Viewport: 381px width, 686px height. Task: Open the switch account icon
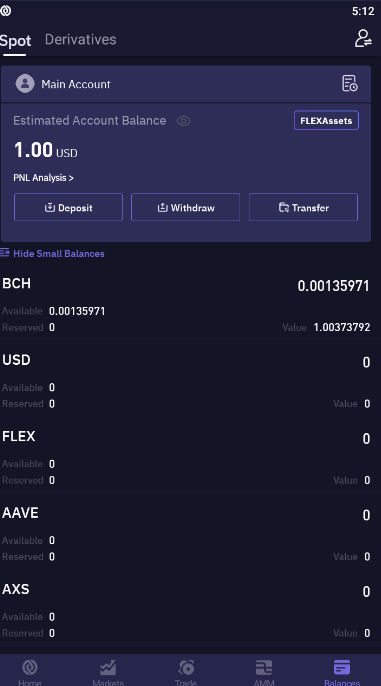click(x=363, y=38)
